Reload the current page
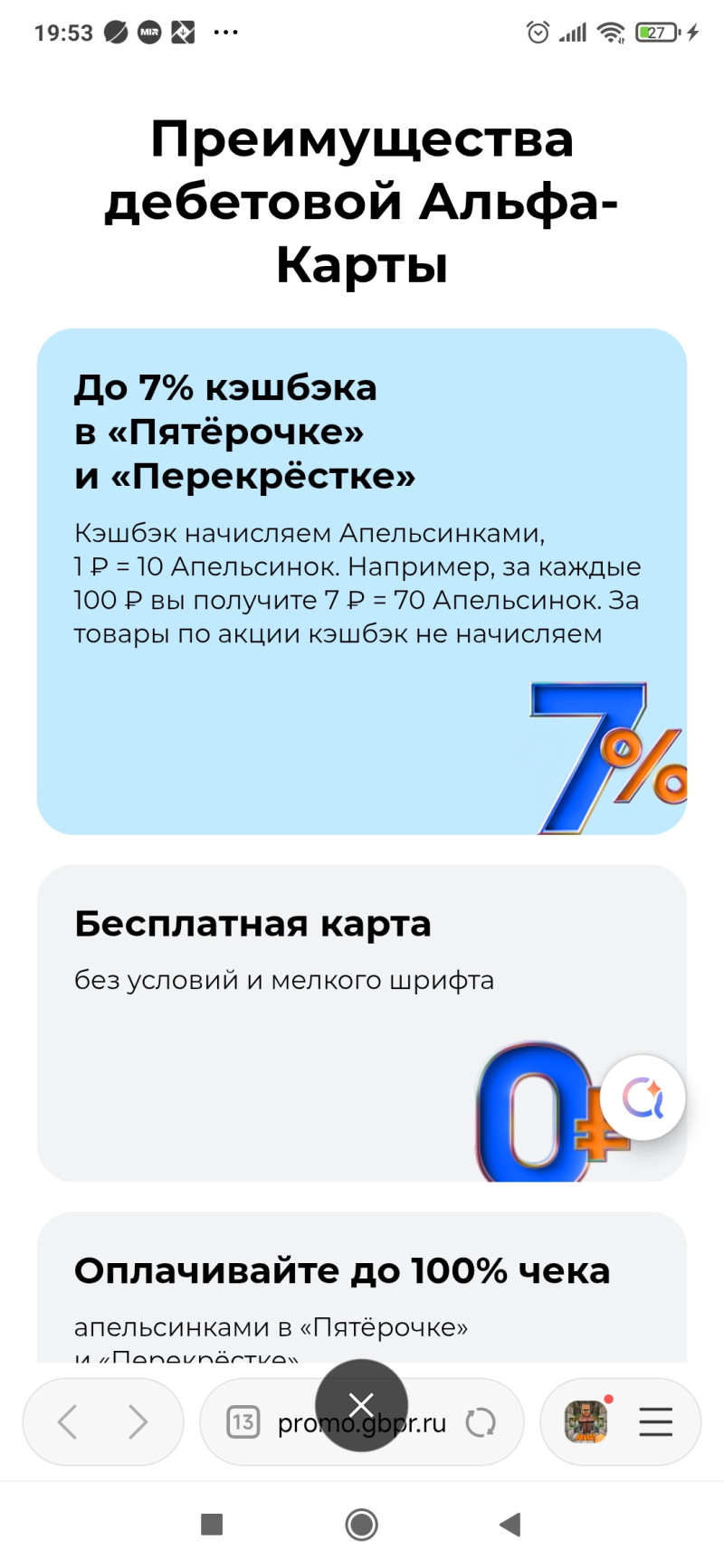The width and height of the screenshot is (724, 1568). (481, 1422)
